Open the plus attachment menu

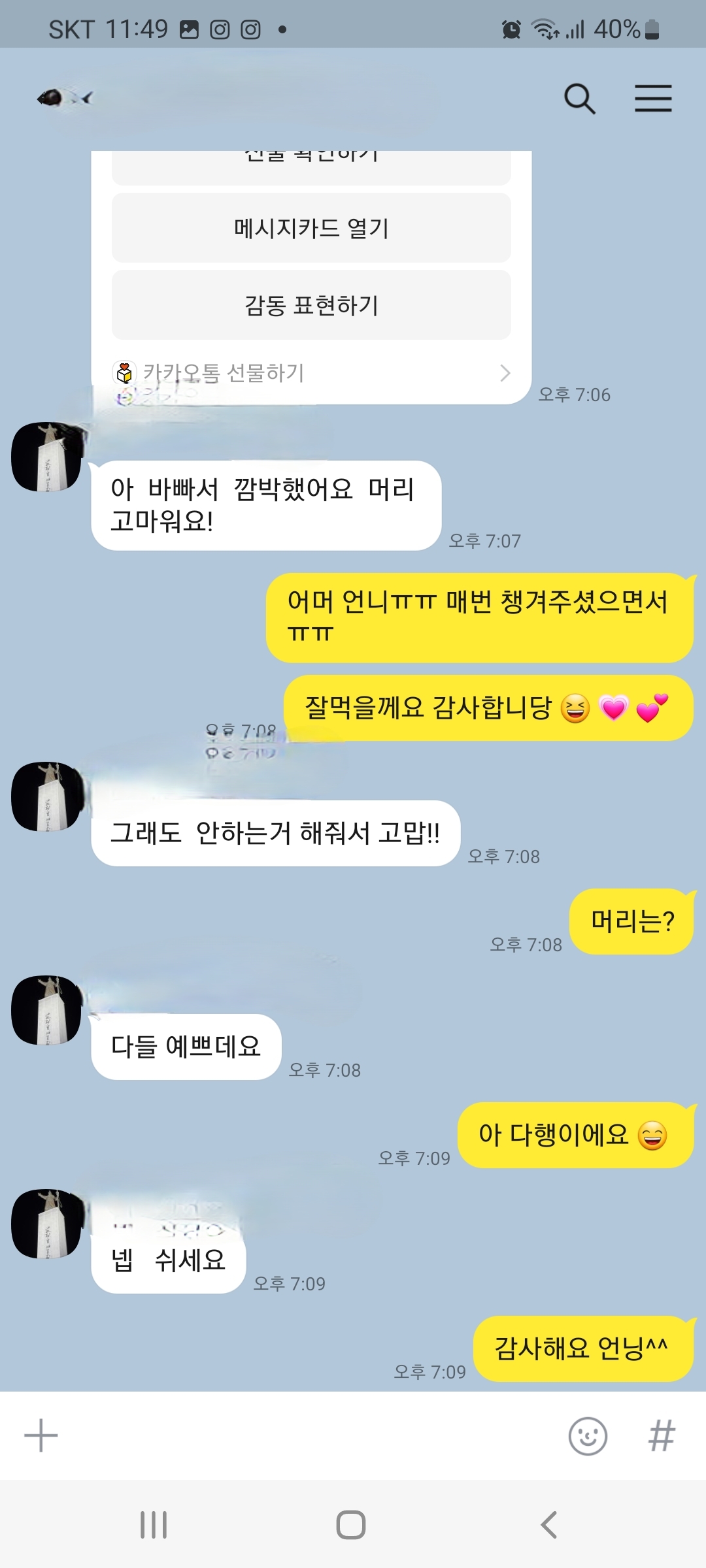tap(41, 1435)
